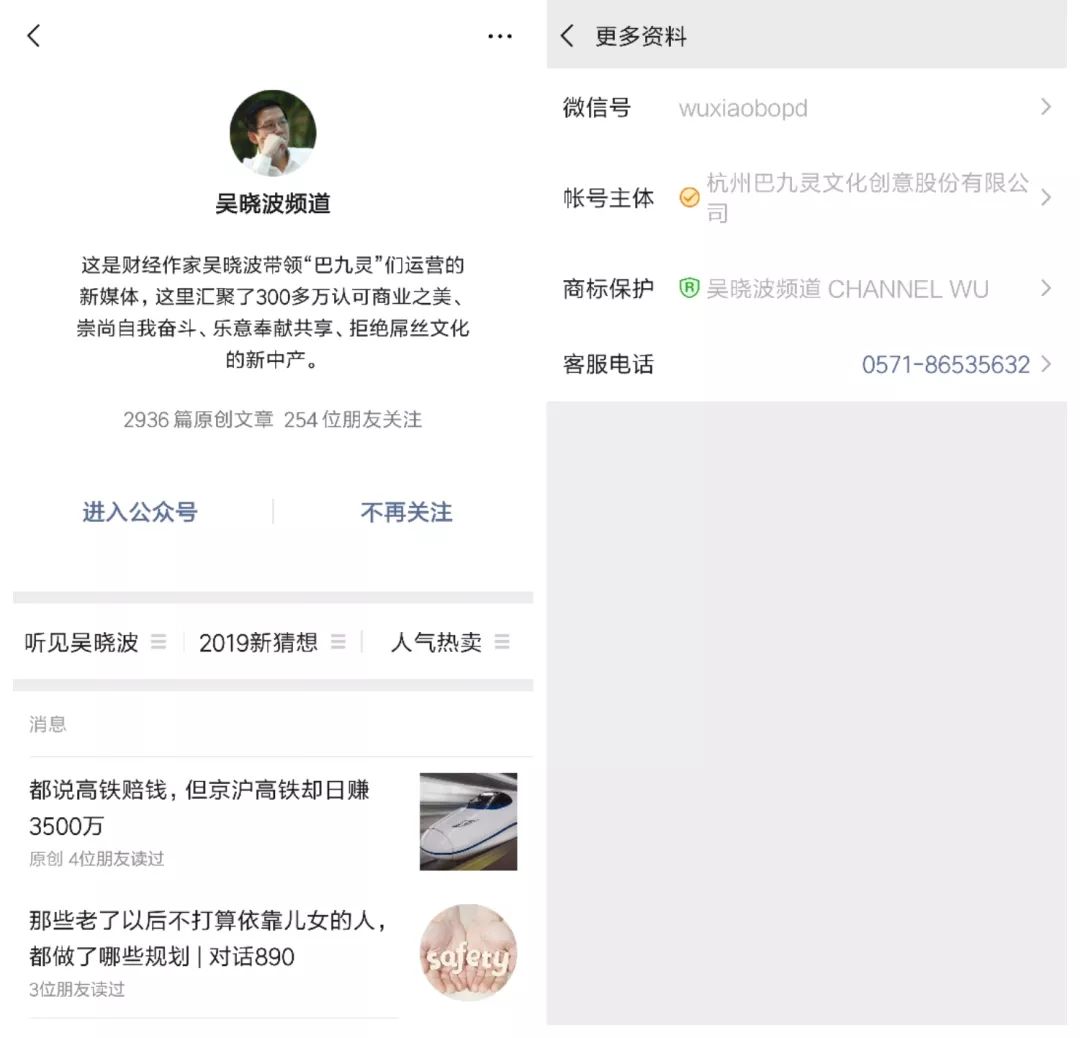Image resolution: width=1080 pixels, height=1038 pixels.
Task: Go back from the 更多资料 page
Action: tap(567, 37)
